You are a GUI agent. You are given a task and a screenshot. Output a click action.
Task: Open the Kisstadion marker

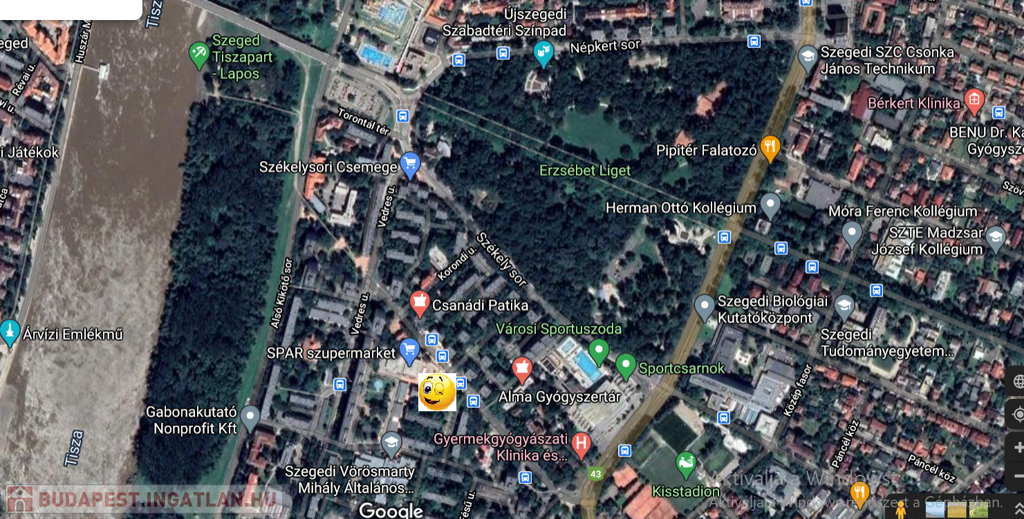point(685,463)
